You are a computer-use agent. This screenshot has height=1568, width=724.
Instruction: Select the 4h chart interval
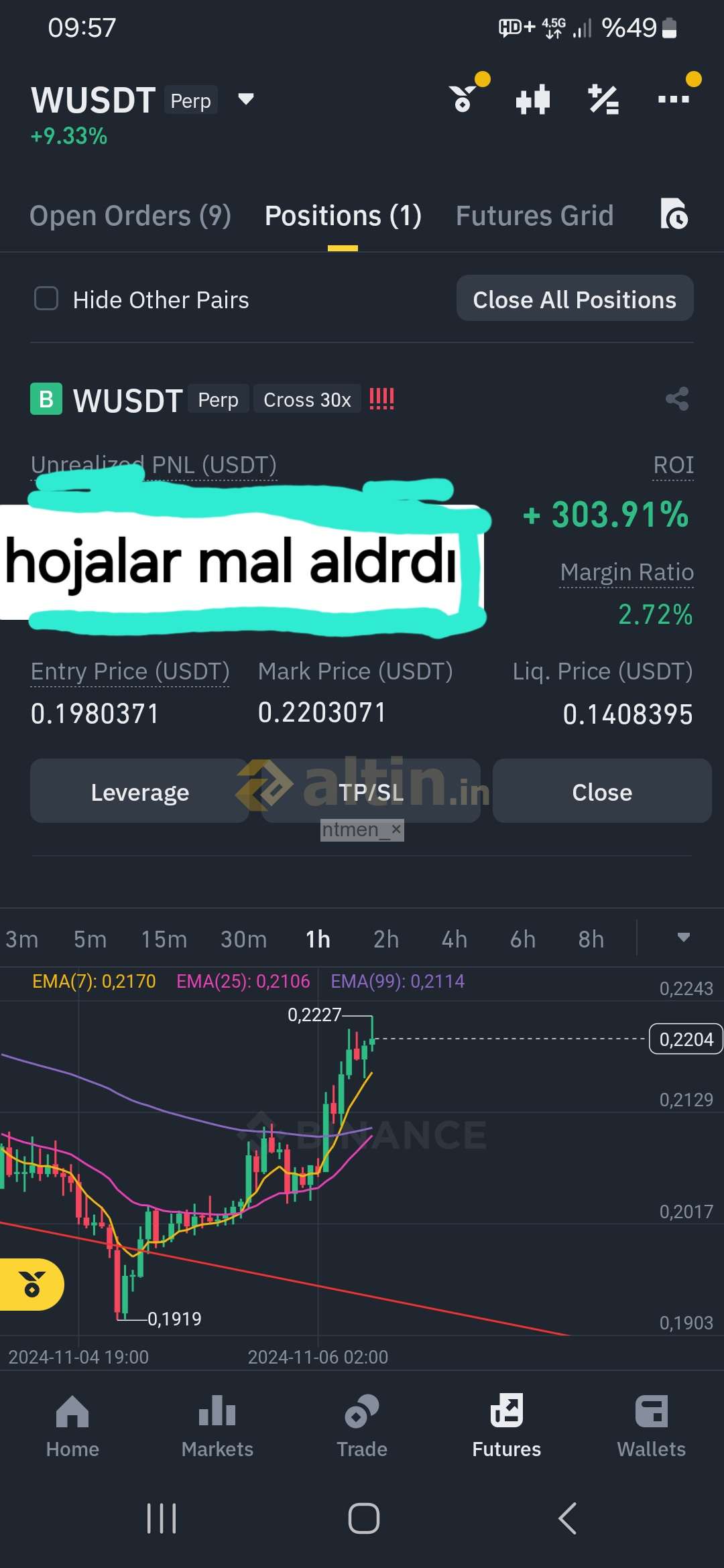pos(454,939)
